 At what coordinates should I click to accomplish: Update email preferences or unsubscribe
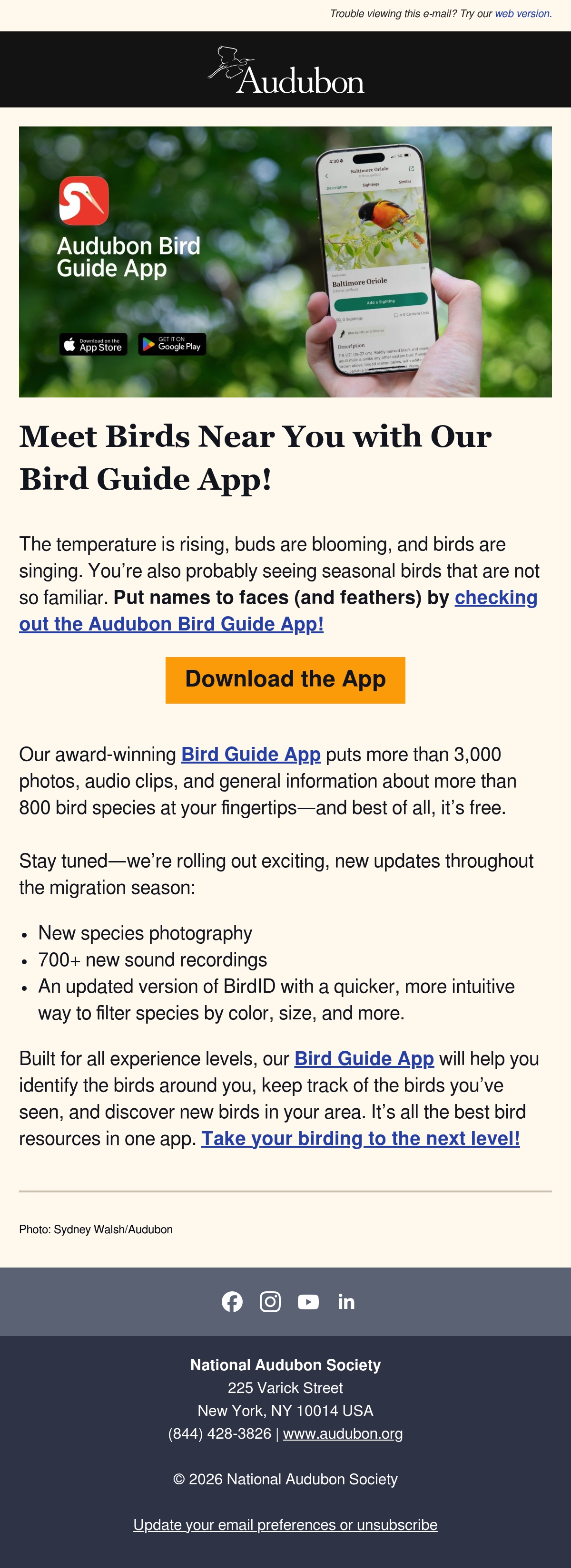coord(285,1525)
